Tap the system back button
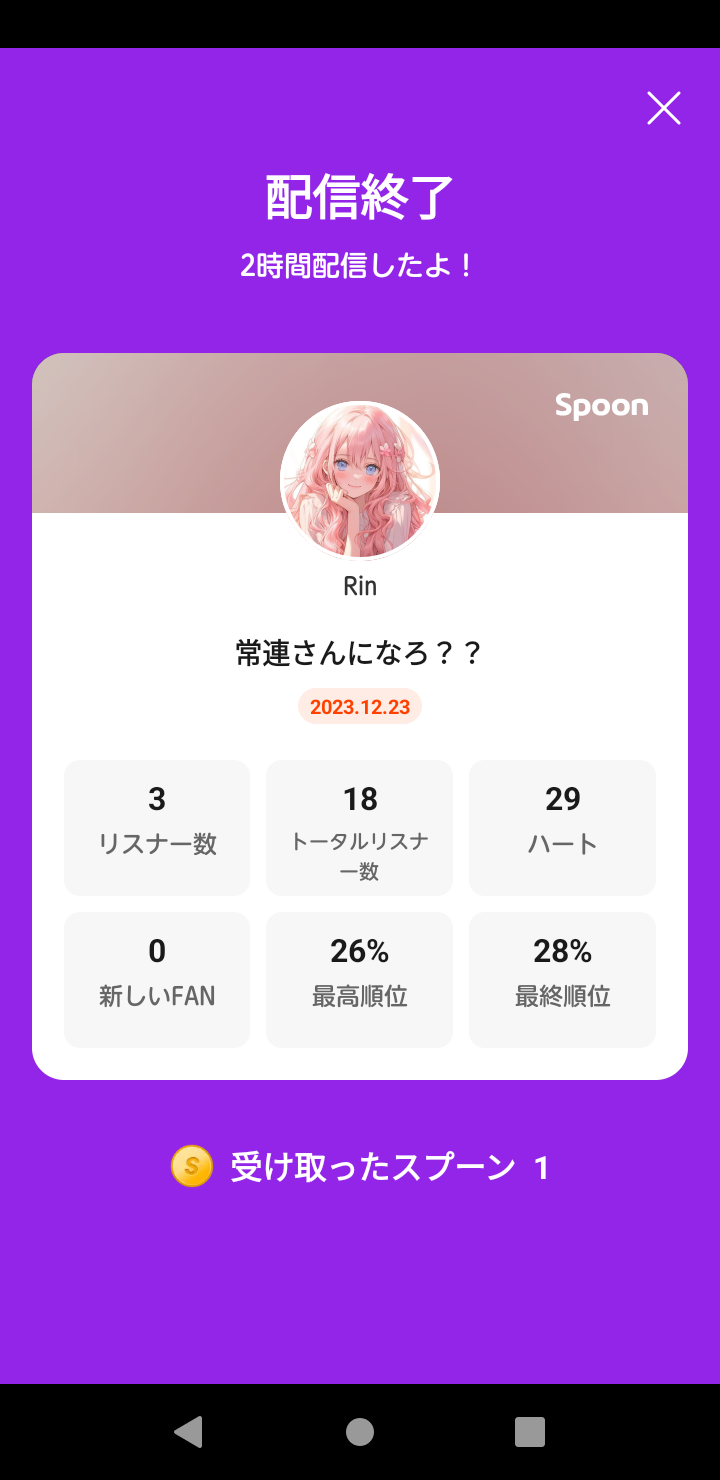Image resolution: width=720 pixels, height=1480 pixels. point(189,1432)
